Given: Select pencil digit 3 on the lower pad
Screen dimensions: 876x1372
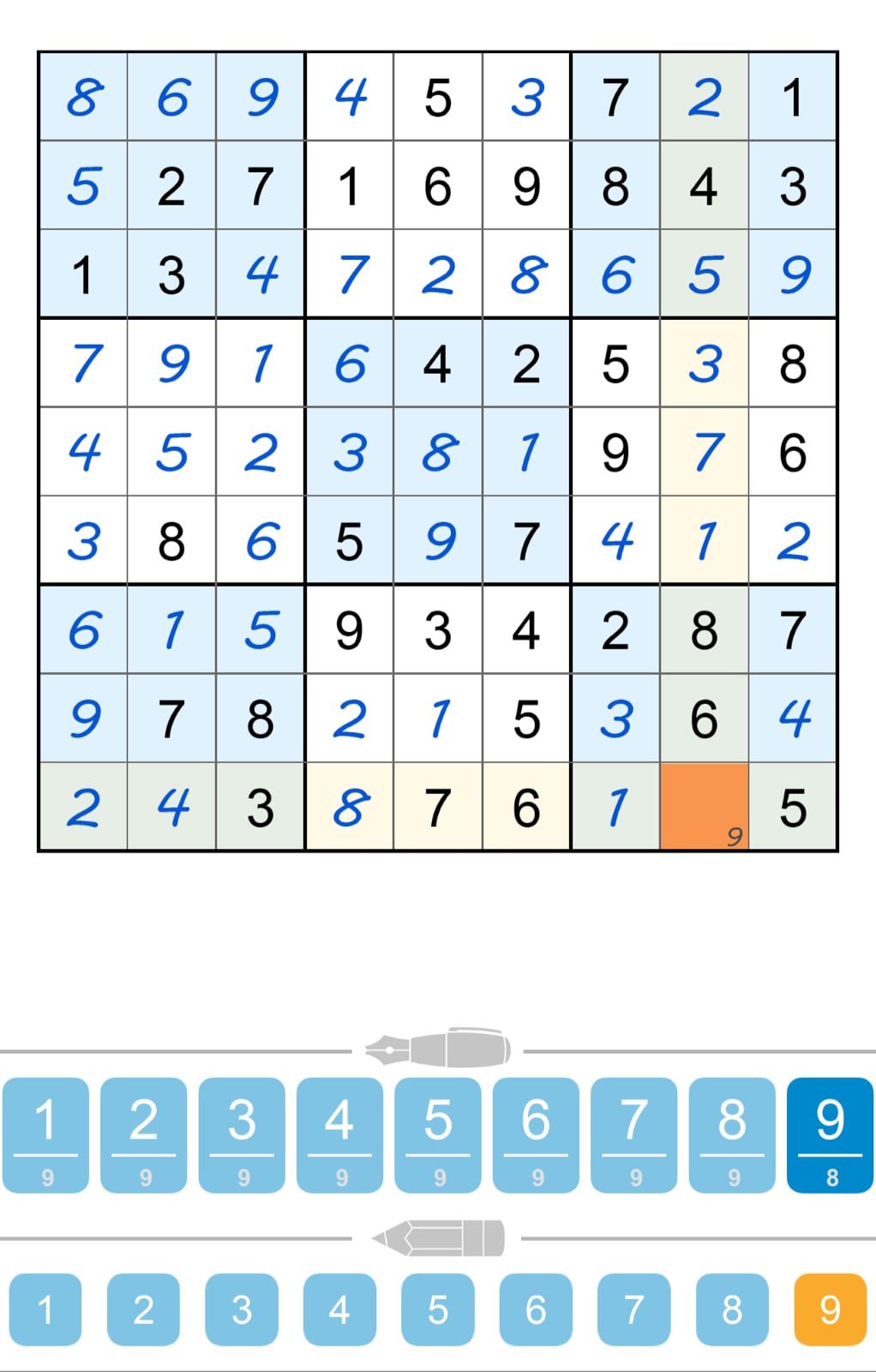Looking at the screenshot, I should 243,1308.
